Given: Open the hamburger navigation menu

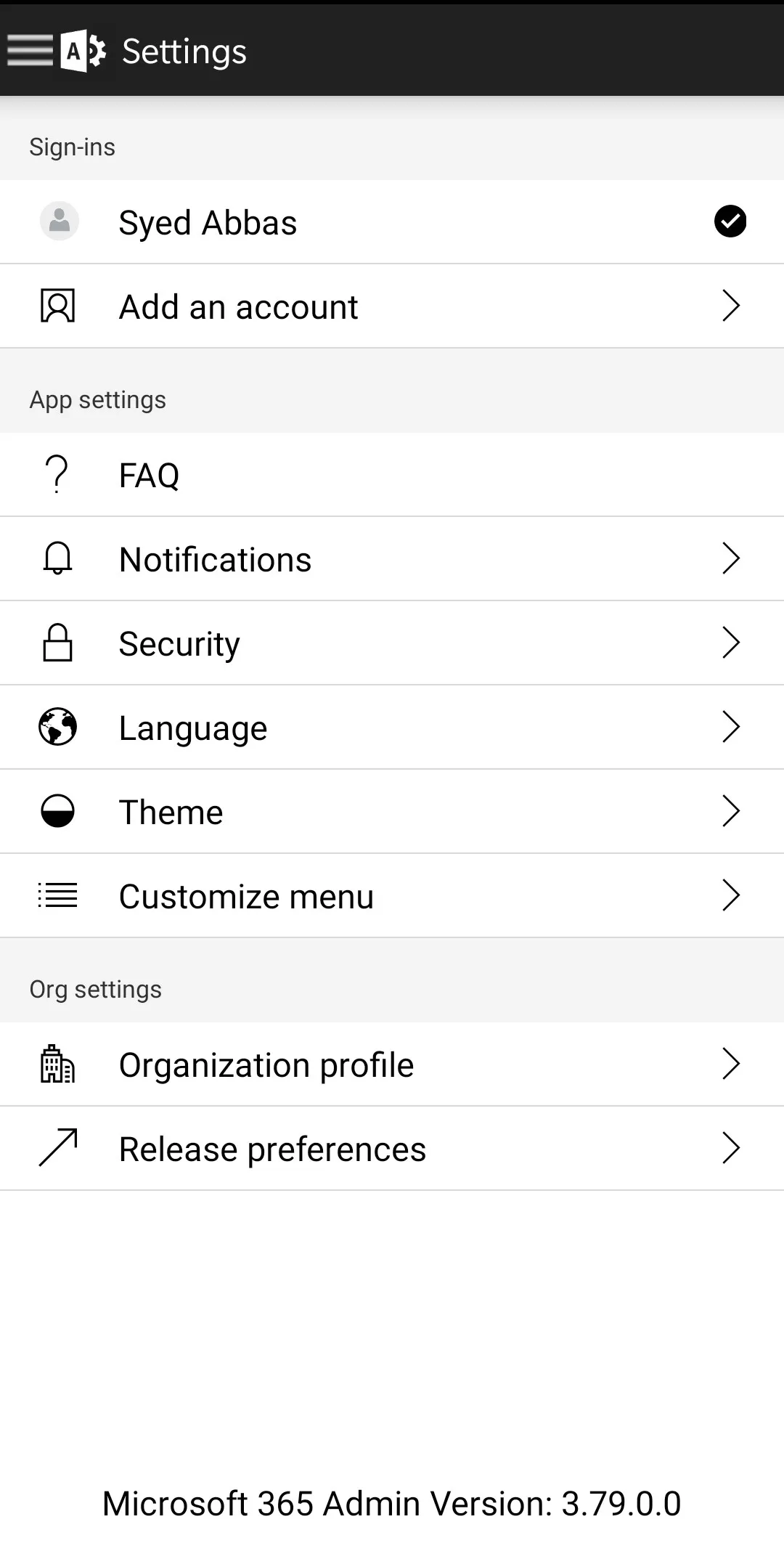Looking at the screenshot, I should [x=29, y=51].
